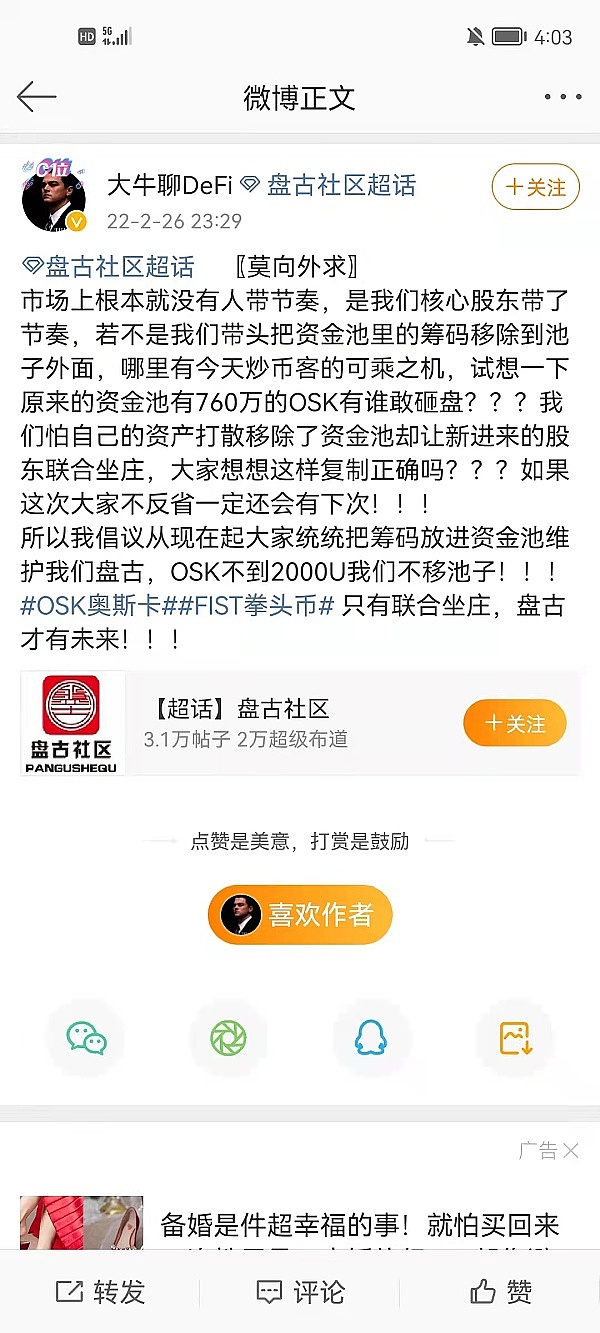Screen dimensions: 600x1333
Task: Save the post as an image
Action: [x=514, y=1039]
